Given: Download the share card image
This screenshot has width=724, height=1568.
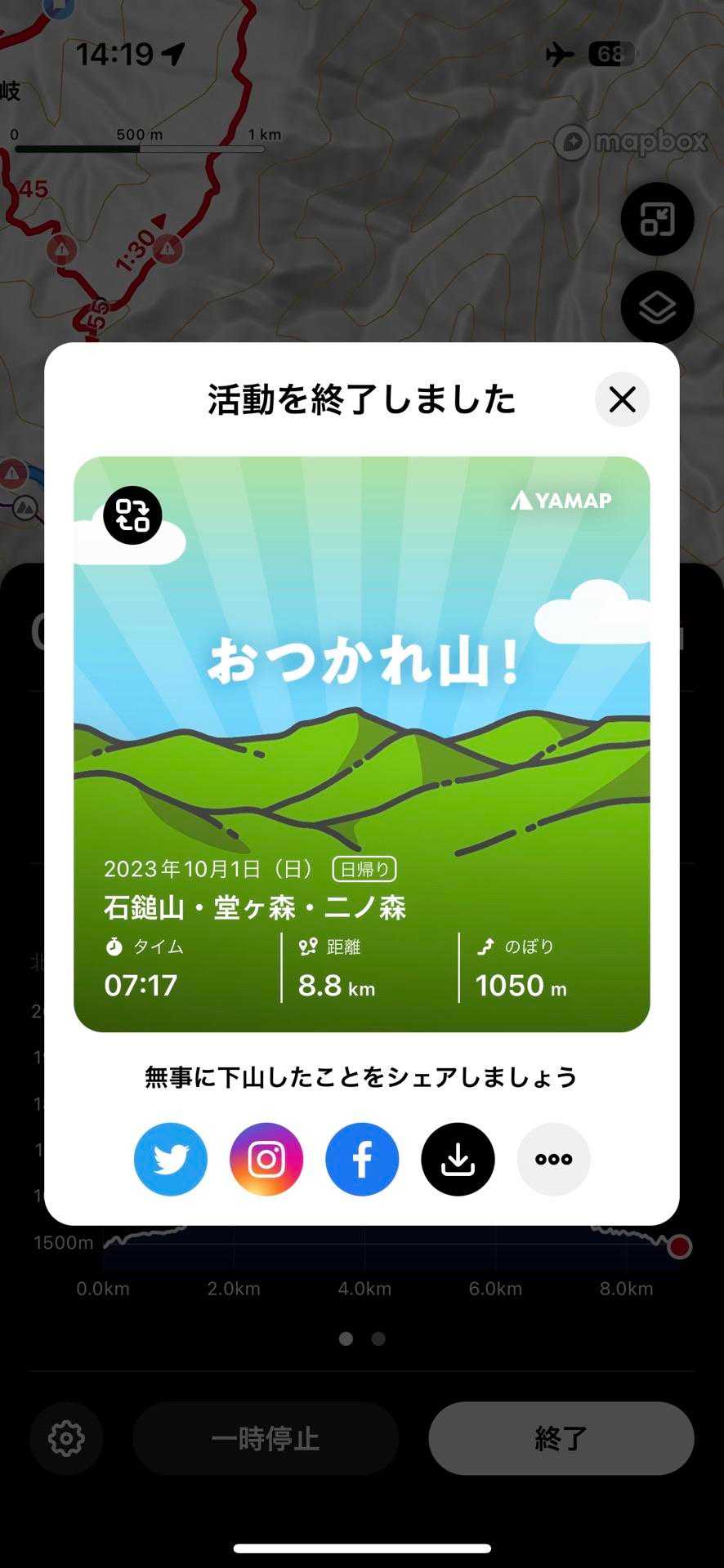Looking at the screenshot, I should (458, 1159).
